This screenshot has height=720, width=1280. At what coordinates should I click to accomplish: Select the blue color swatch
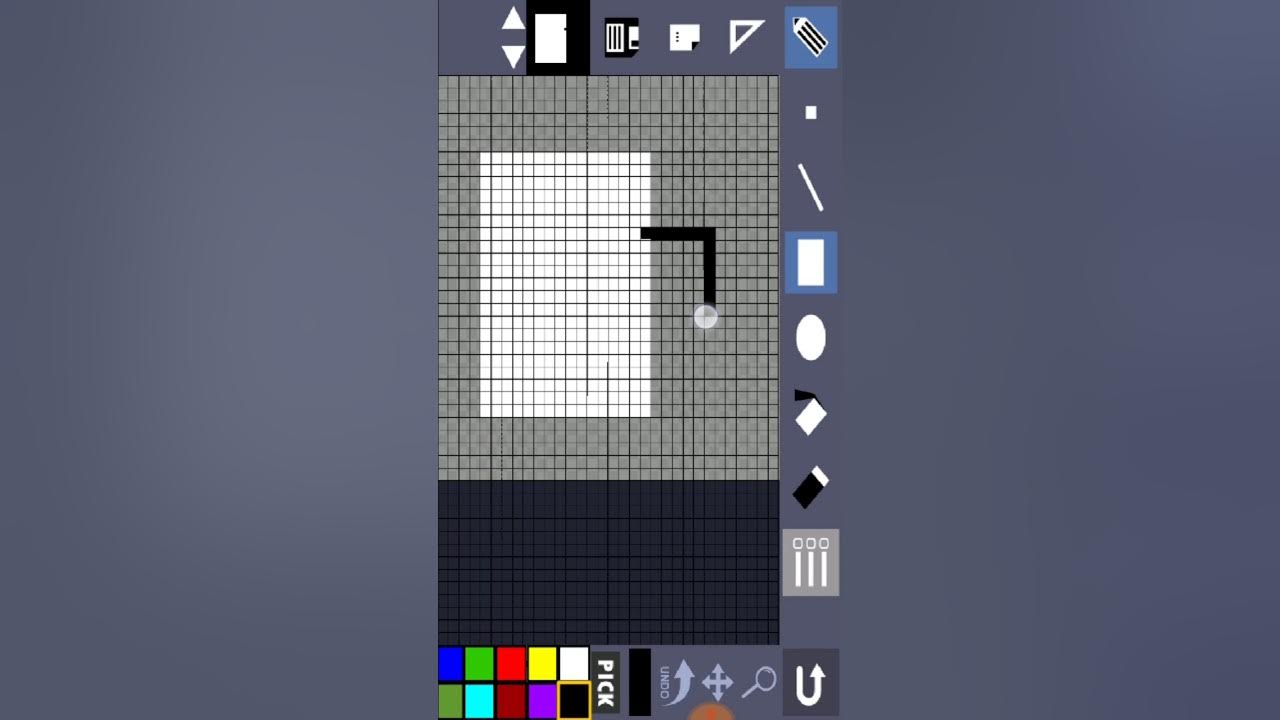(451, 663)
